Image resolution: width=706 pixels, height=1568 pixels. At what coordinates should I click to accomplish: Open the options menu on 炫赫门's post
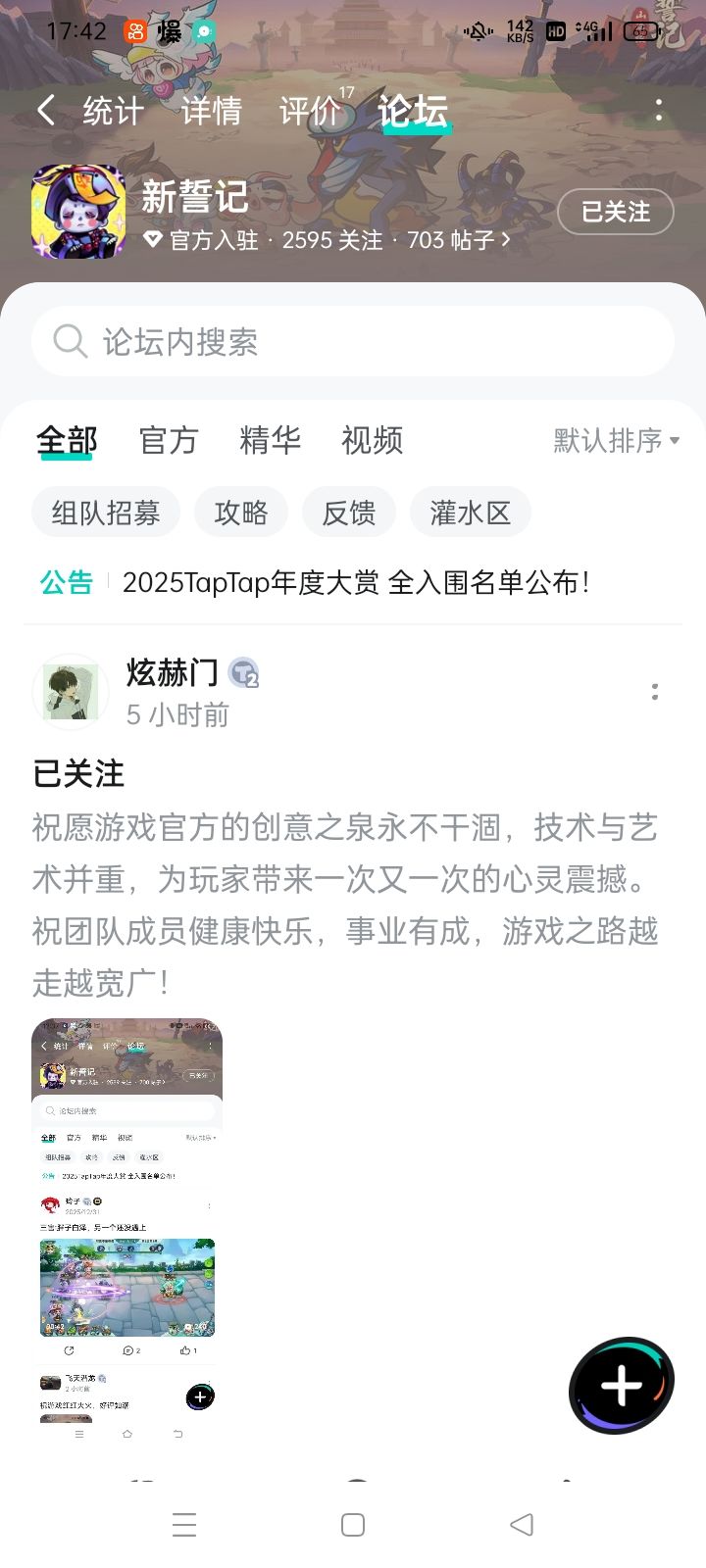pos(654,691)
